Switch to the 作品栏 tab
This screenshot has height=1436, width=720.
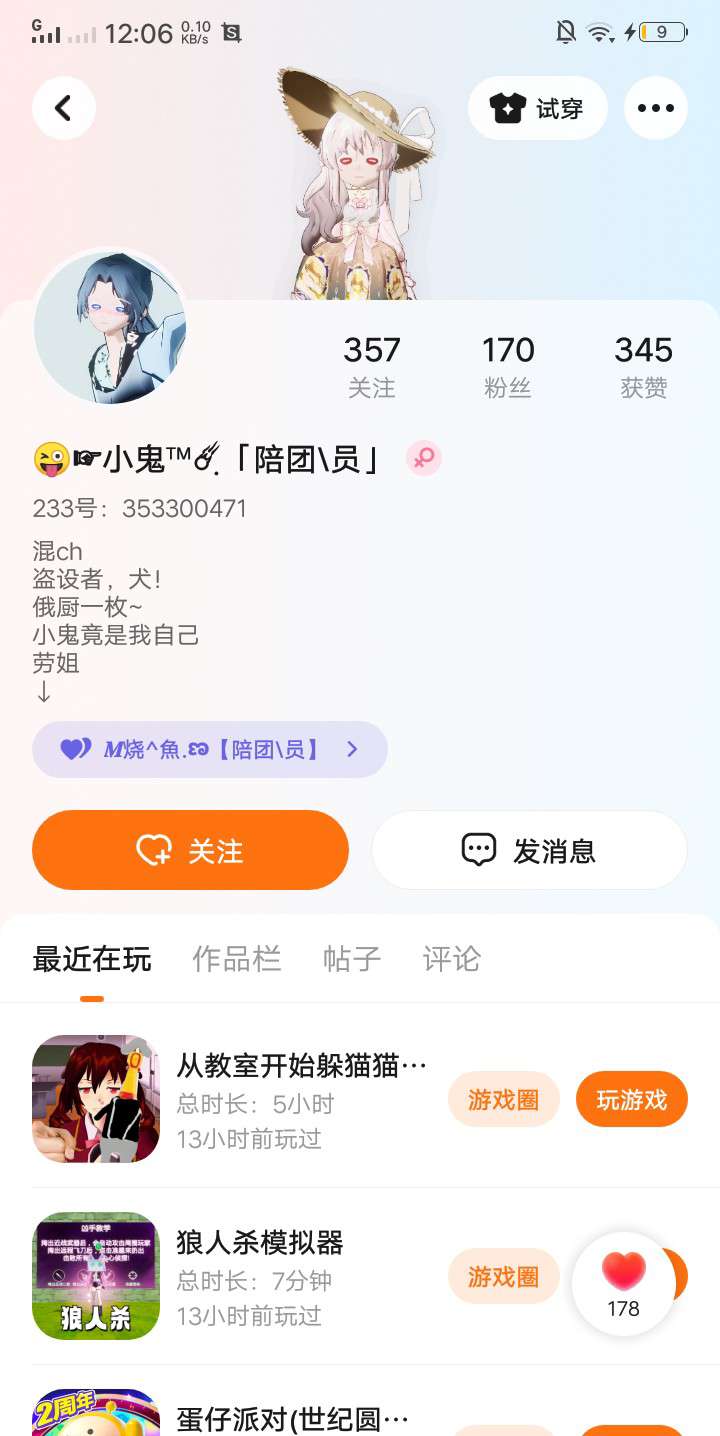pos(236,959)
